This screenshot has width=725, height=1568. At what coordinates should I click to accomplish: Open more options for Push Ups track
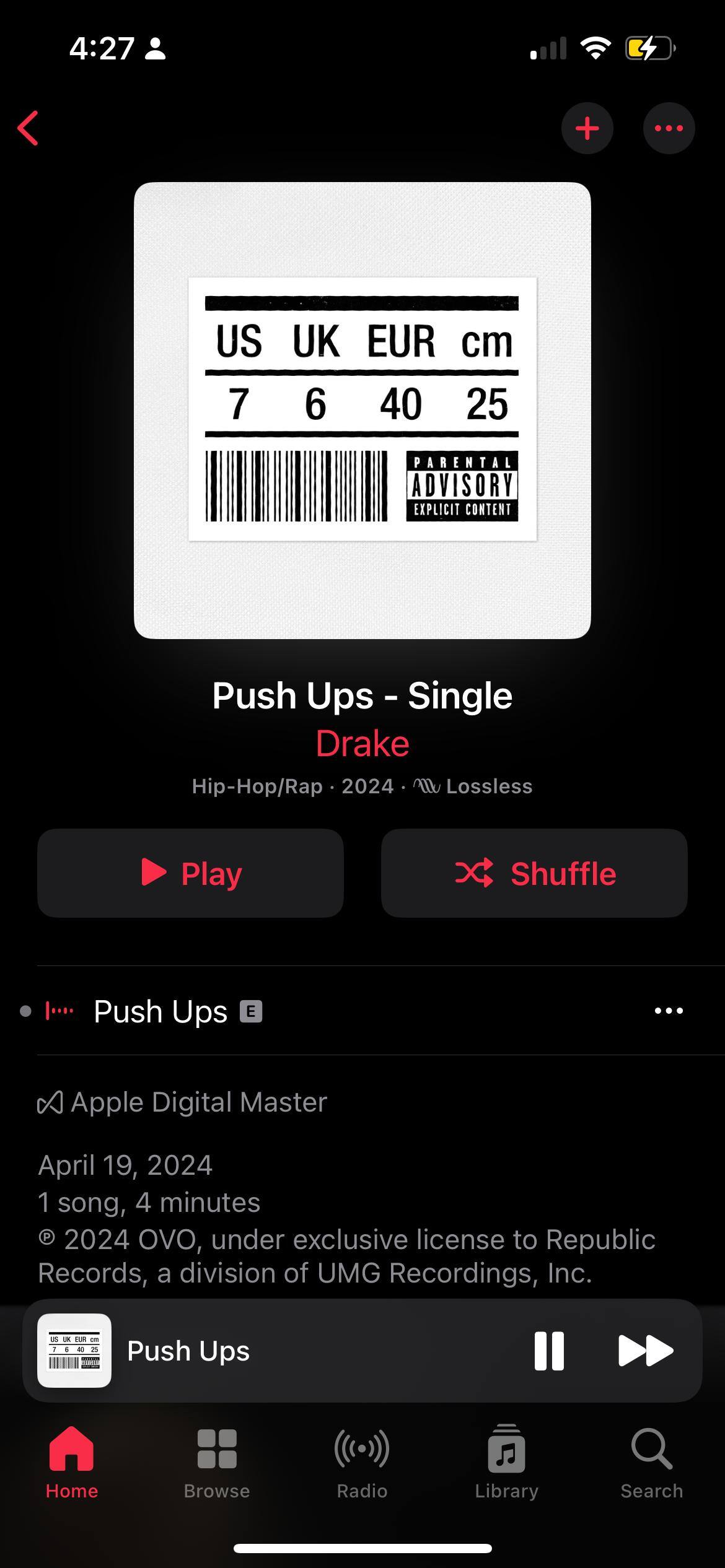[x=669, y=1011]
